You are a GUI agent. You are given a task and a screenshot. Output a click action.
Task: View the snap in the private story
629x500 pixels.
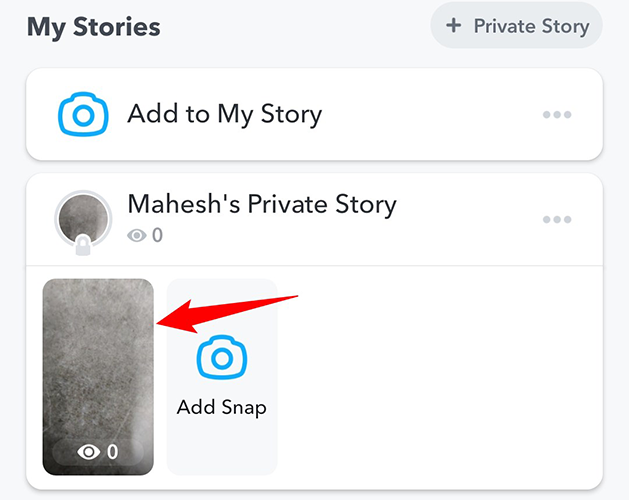click(98, 375)
